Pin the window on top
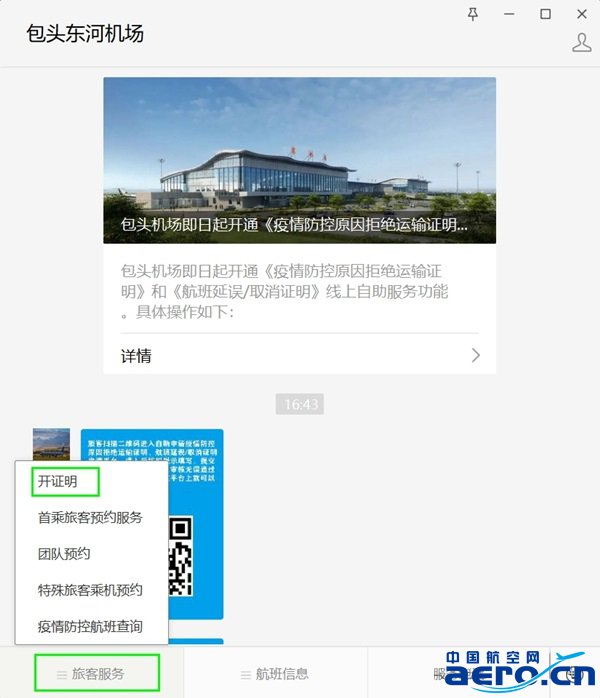Image resolution: width=600 pixels, height=698 pixels. coord(473,13)
